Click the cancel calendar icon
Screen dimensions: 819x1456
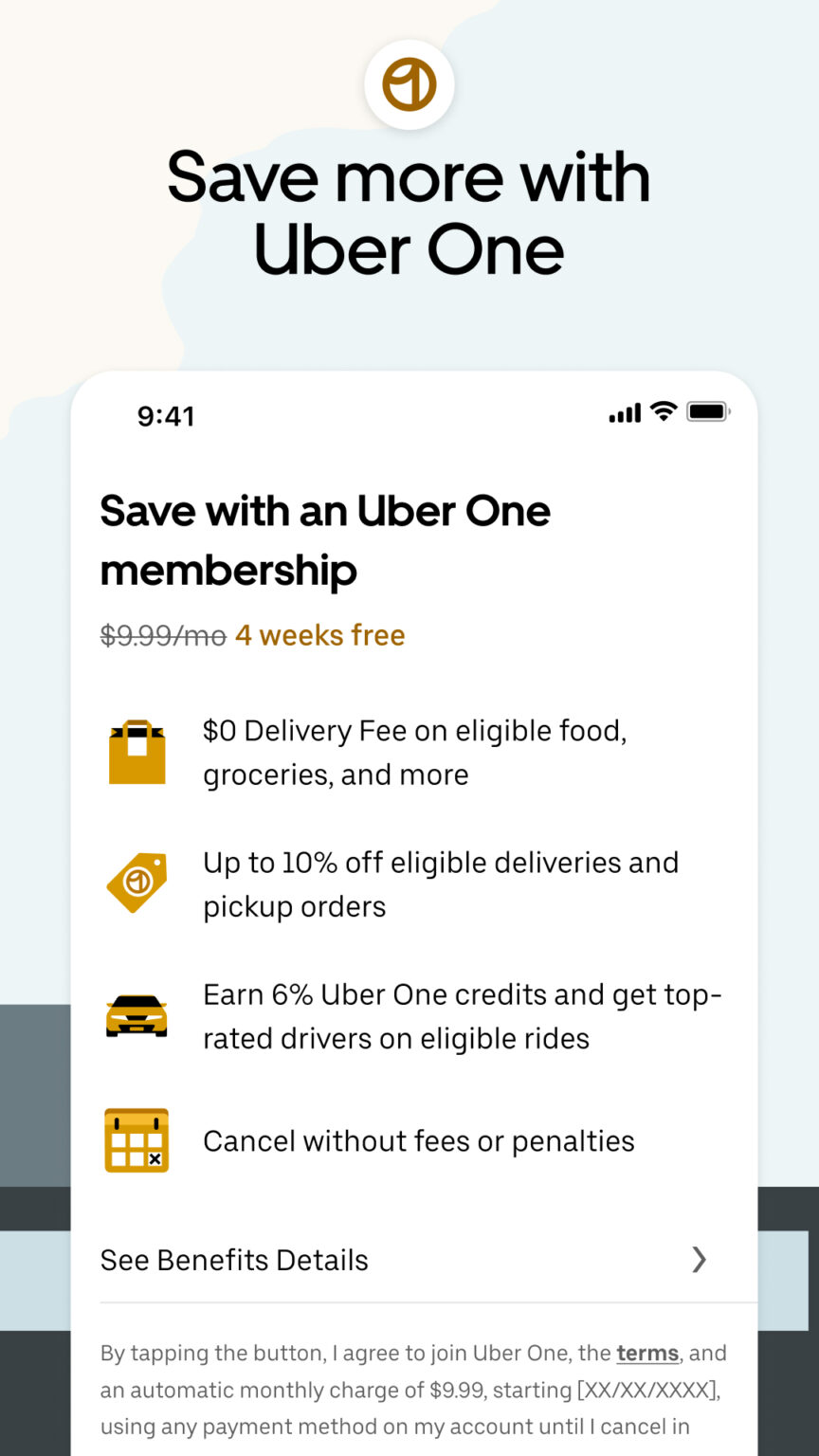(136, 1140)
